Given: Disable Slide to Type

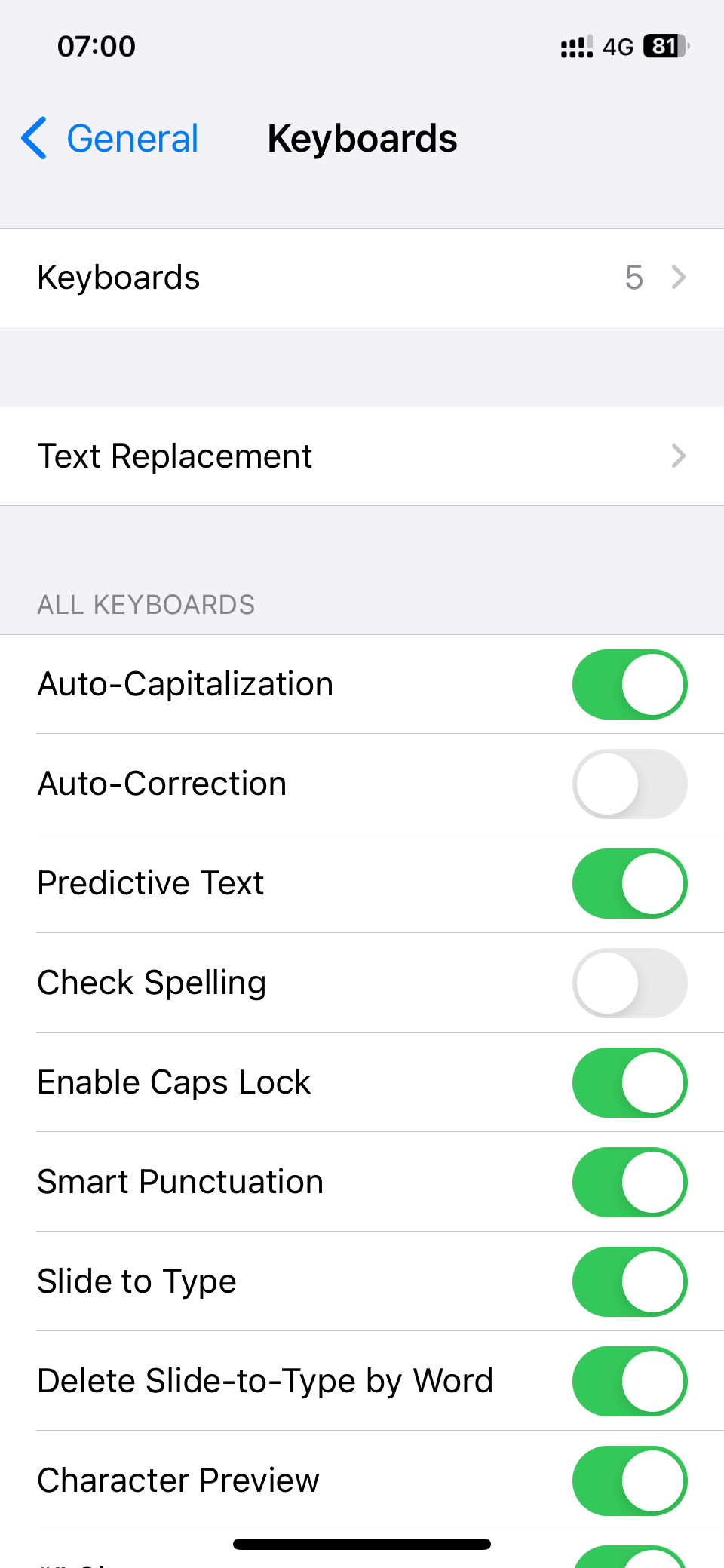Looking at the screenshot, I should [x=629, y=1281].
